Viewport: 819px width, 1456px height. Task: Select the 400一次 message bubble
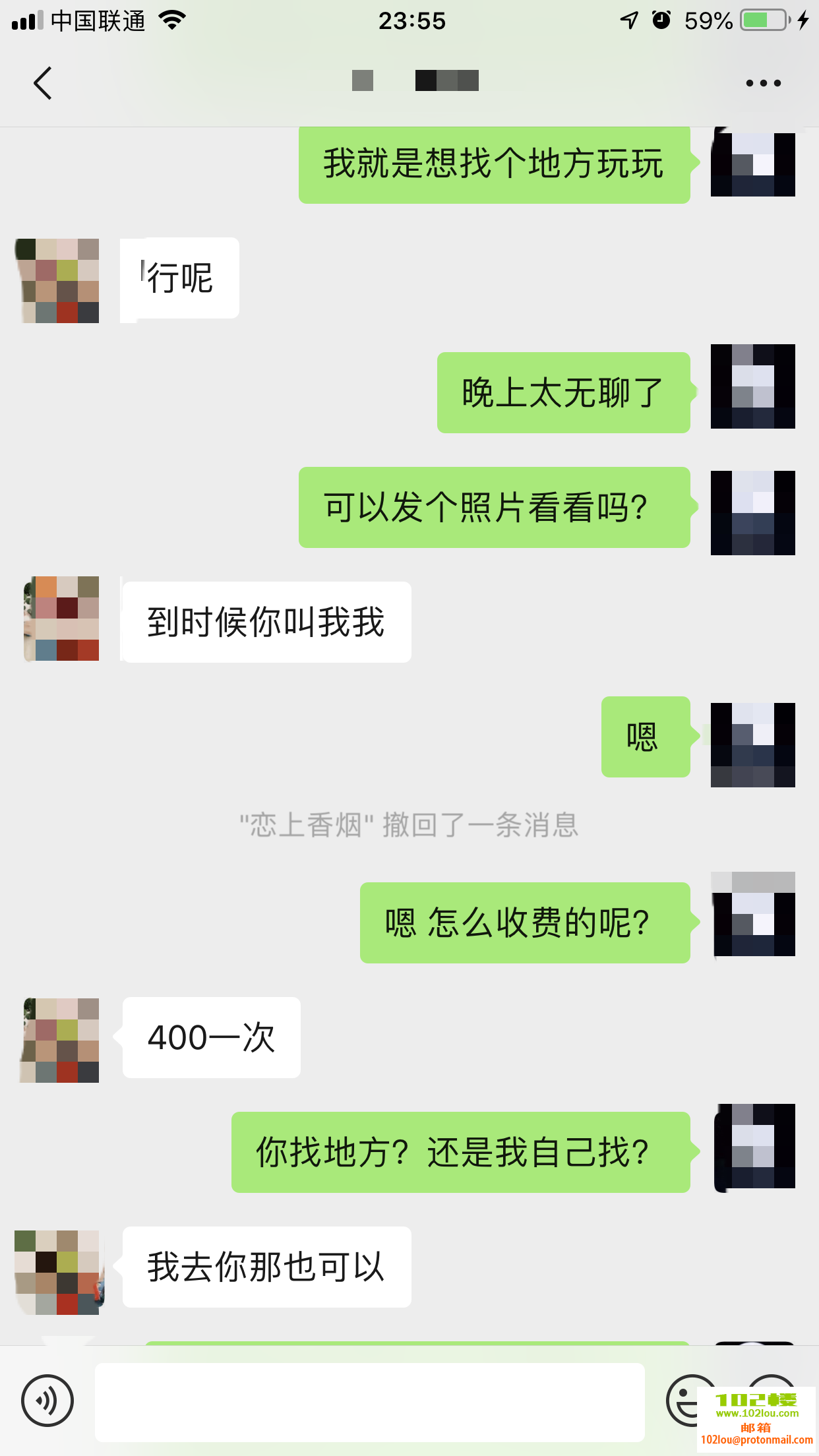point(211,1037)
